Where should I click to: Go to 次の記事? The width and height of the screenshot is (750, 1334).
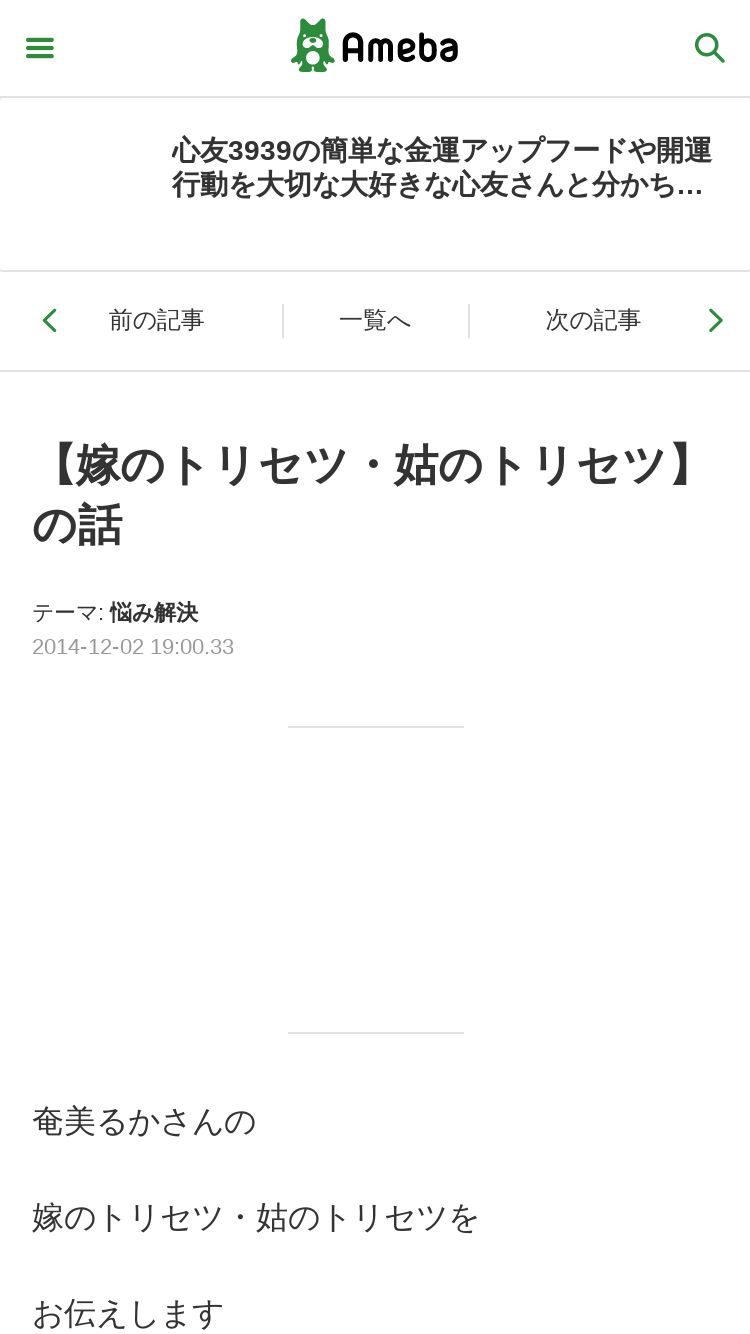coord(609,320)
